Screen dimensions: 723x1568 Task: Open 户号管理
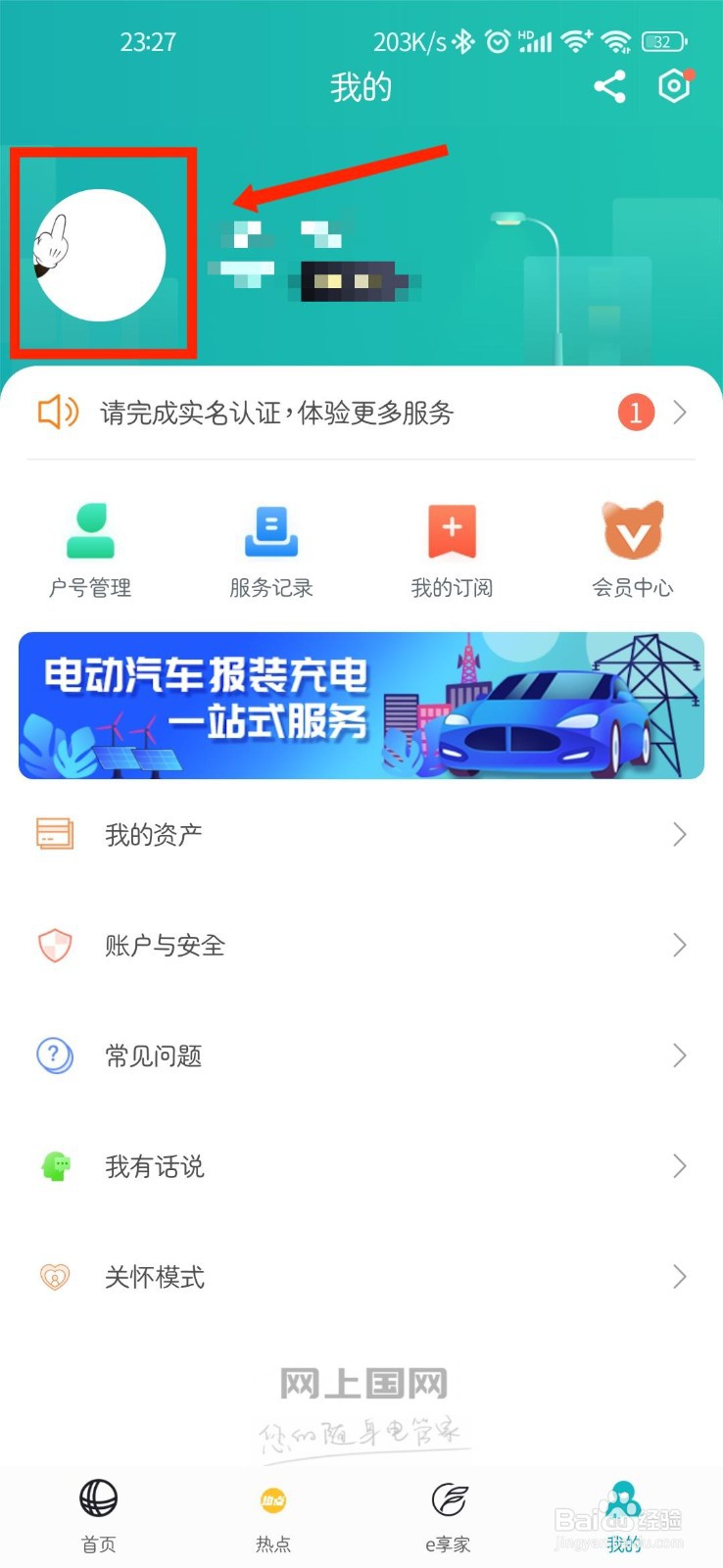pos(90,549)
